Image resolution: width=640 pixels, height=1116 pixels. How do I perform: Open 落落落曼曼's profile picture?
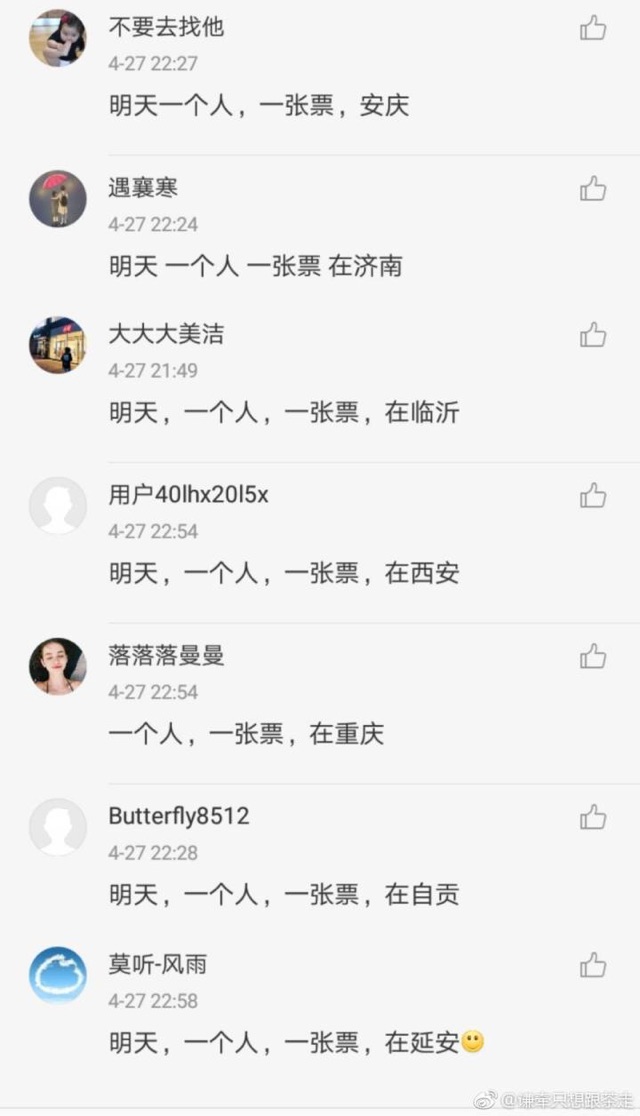(58, 666)
